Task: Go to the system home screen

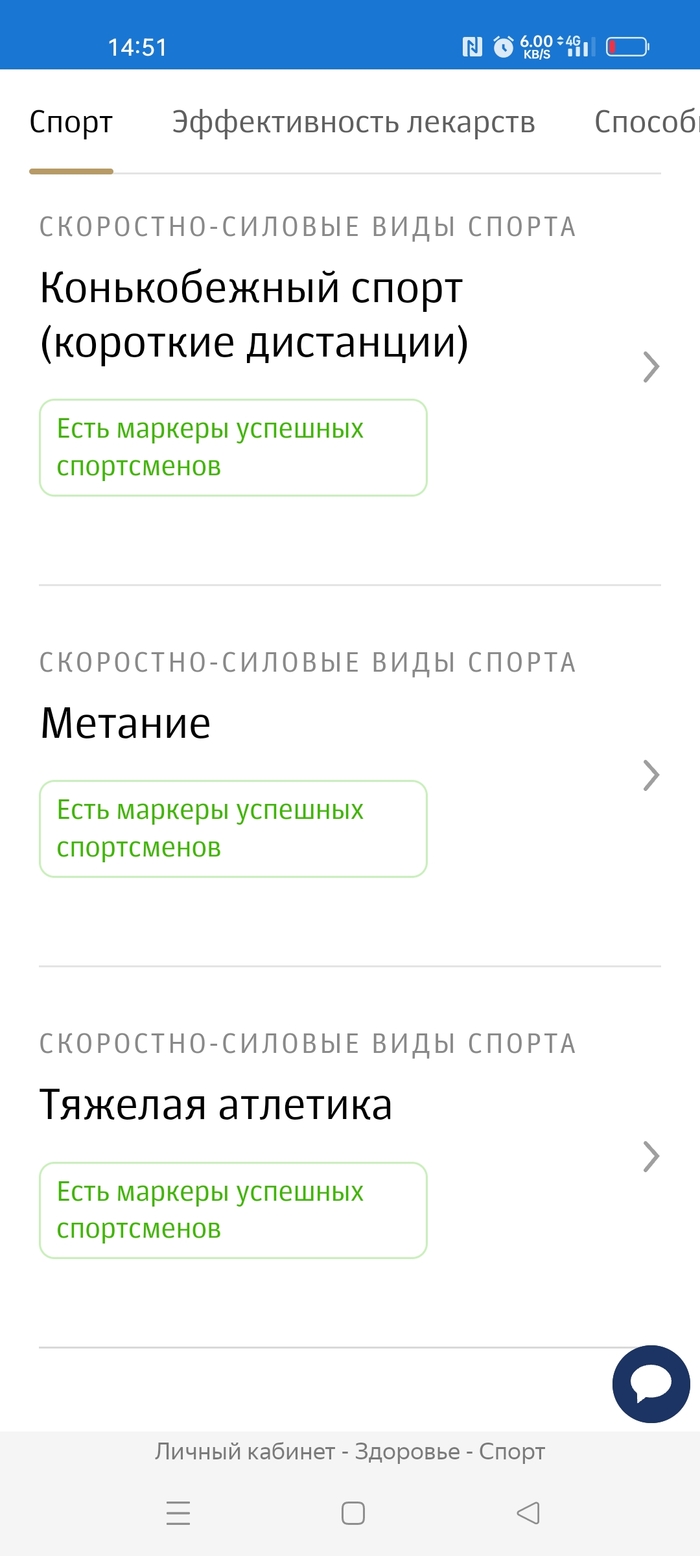Action: coord(353,1513)
